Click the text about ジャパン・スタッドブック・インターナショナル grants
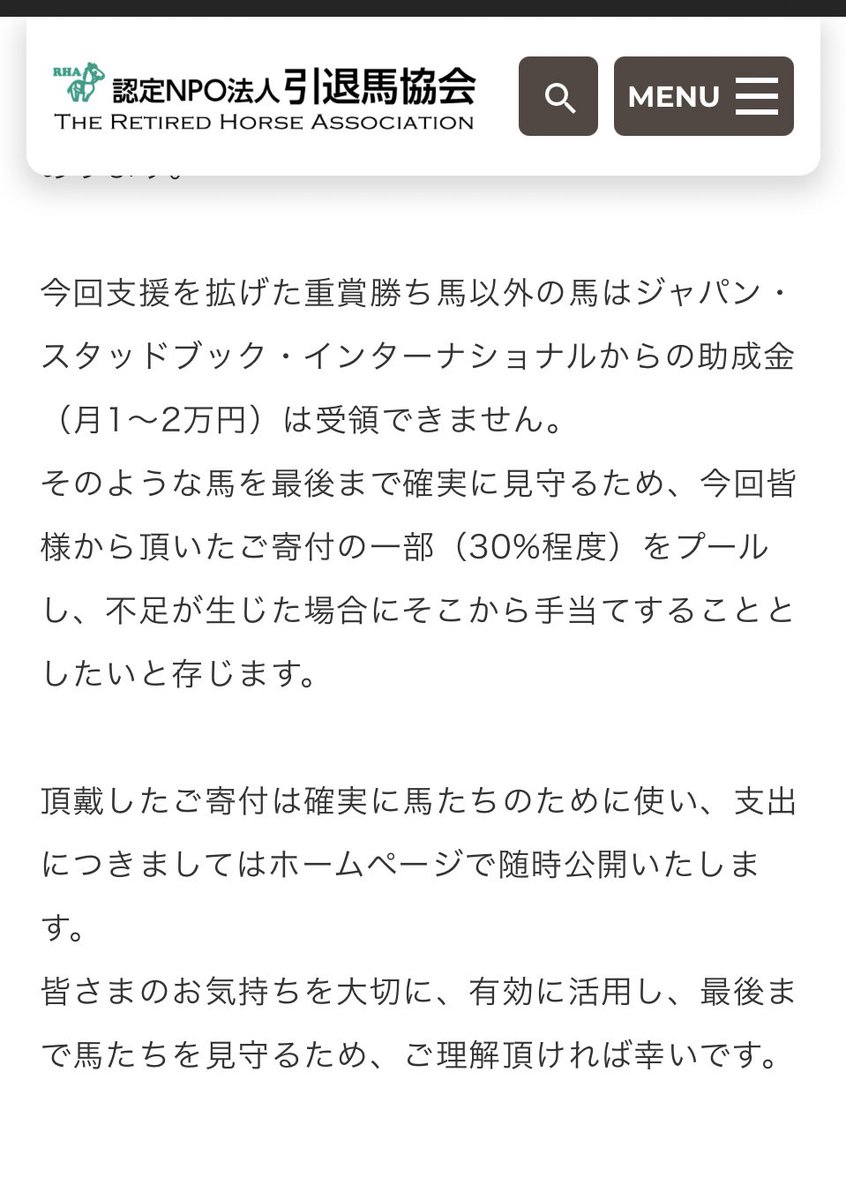 420,356
